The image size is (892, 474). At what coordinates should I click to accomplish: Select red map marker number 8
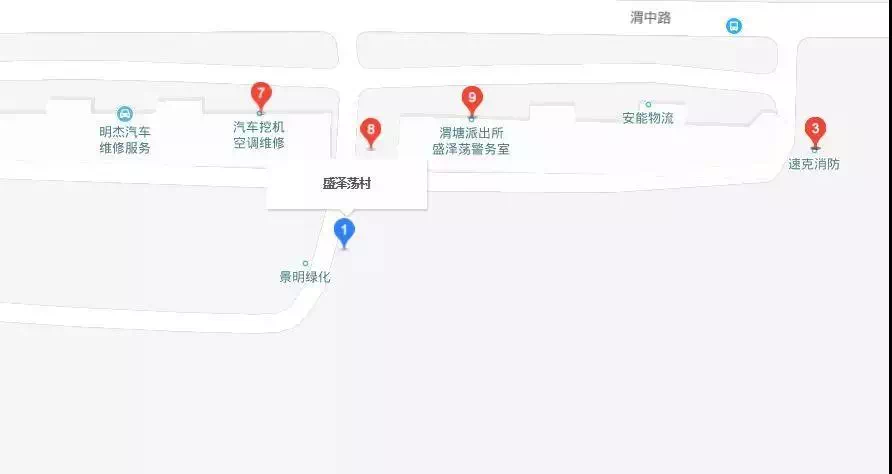tap(371, 131)
